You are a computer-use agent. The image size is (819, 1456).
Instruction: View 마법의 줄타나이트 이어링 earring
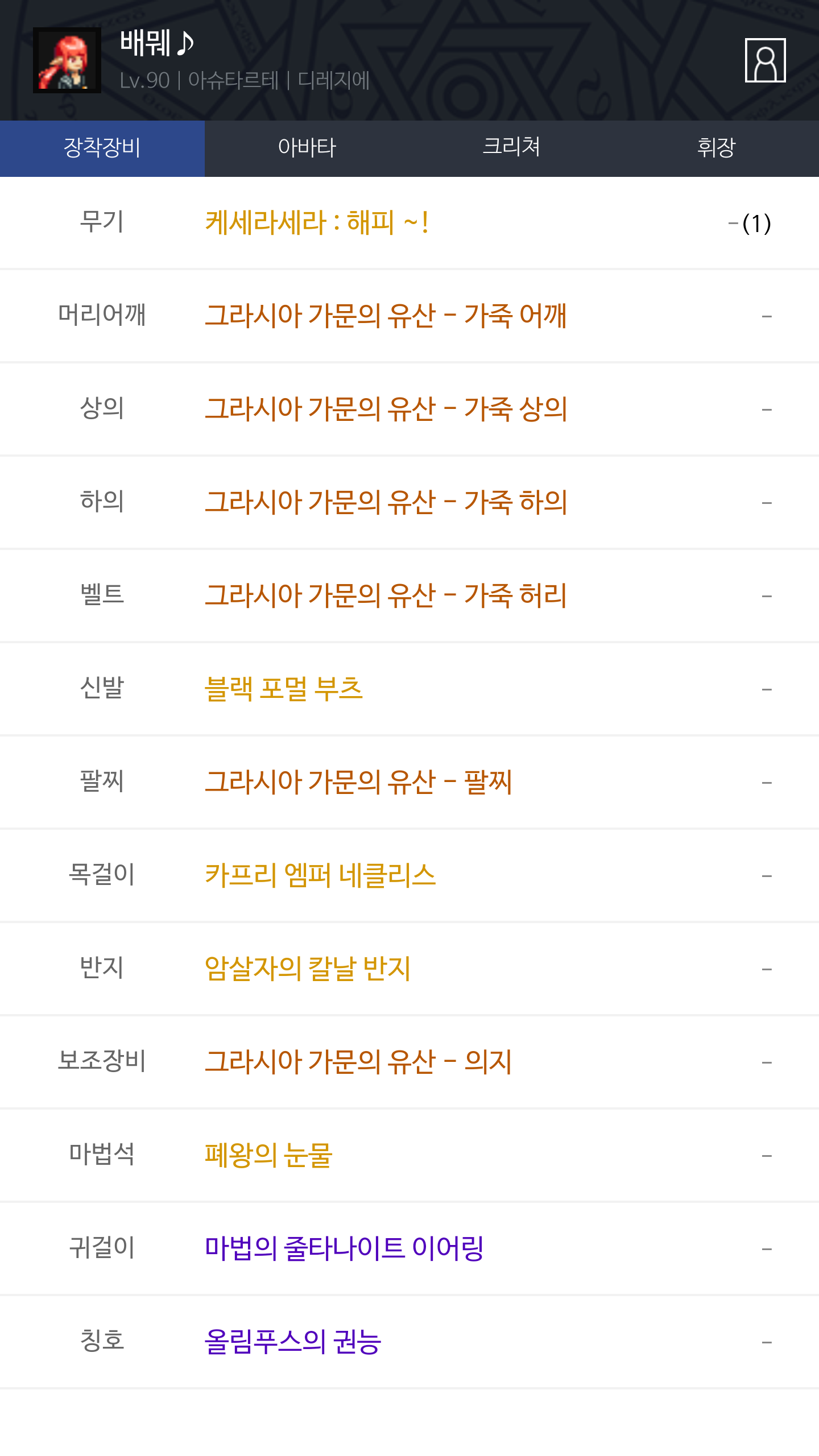344,1248
